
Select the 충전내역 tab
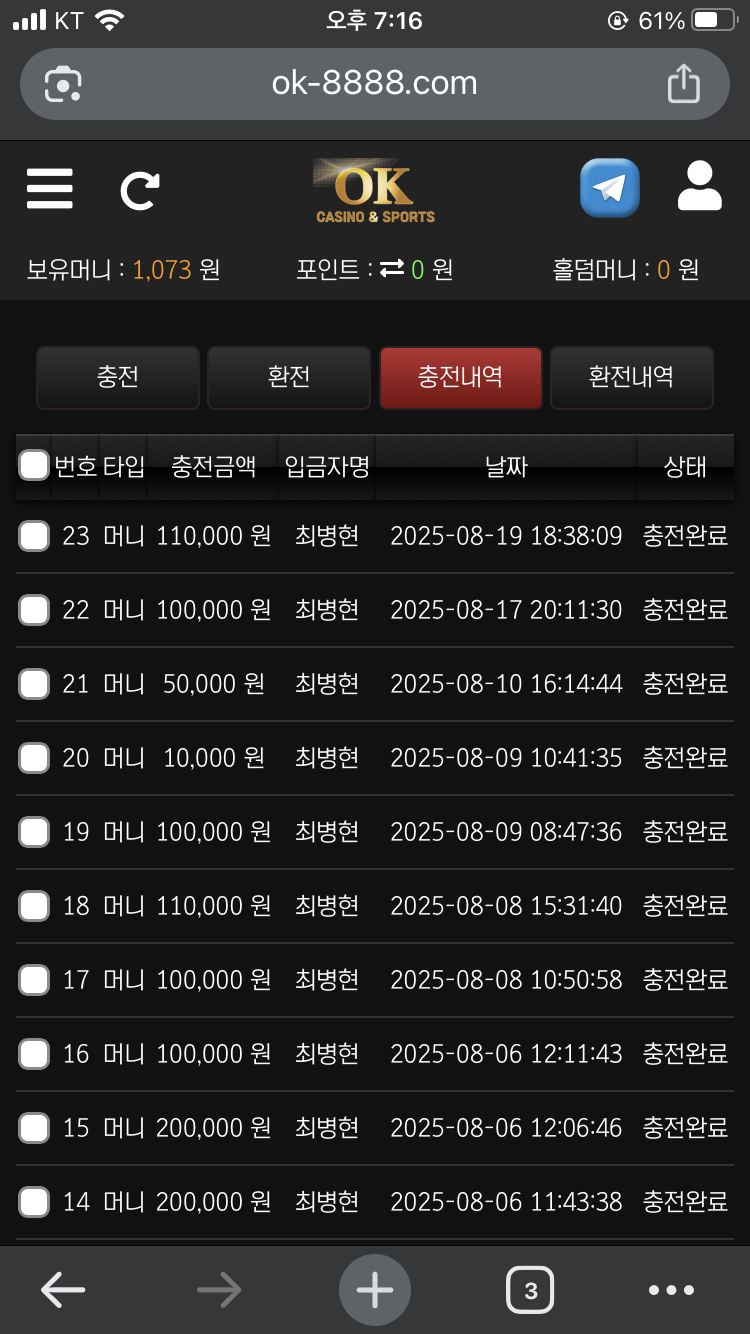(460, 377)
